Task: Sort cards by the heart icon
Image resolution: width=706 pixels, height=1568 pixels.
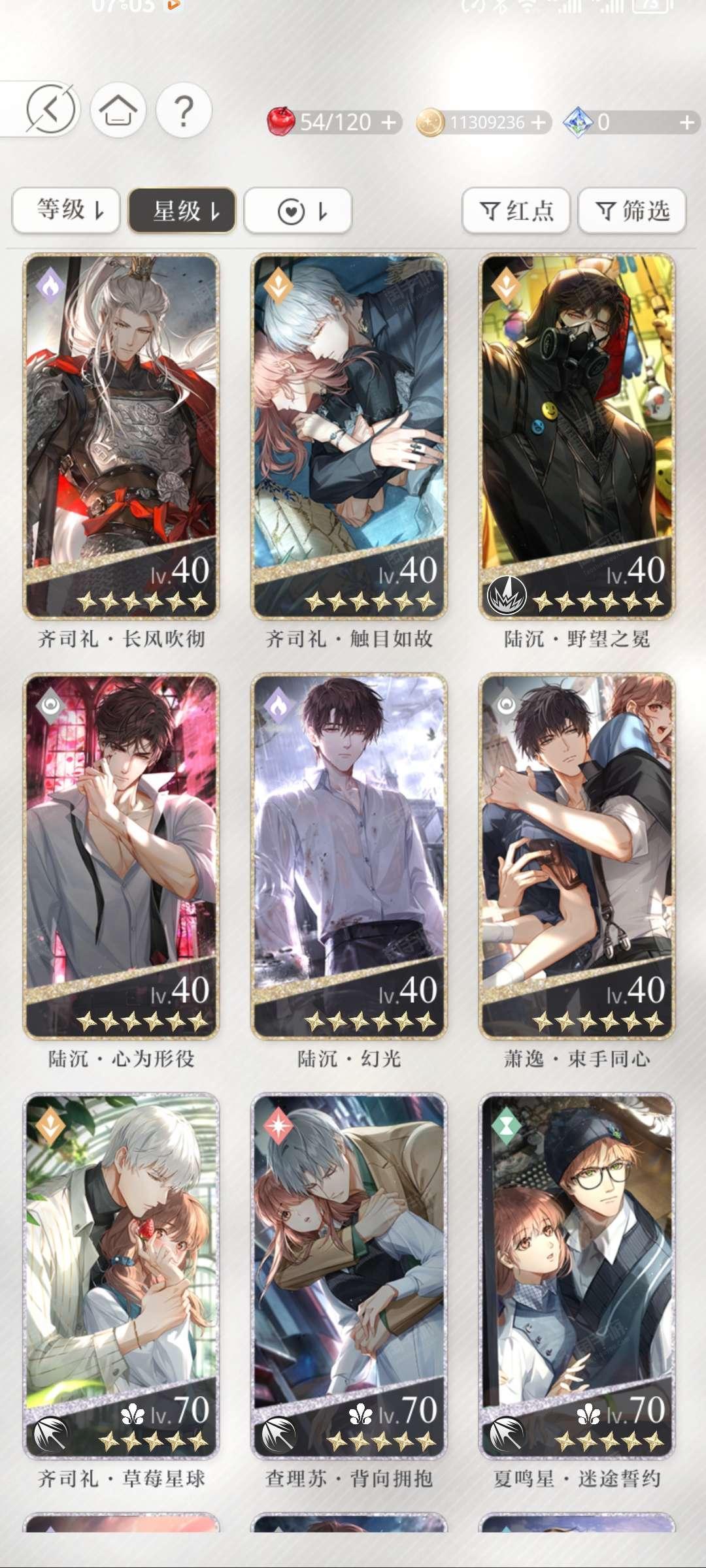Action: [298, 210]
